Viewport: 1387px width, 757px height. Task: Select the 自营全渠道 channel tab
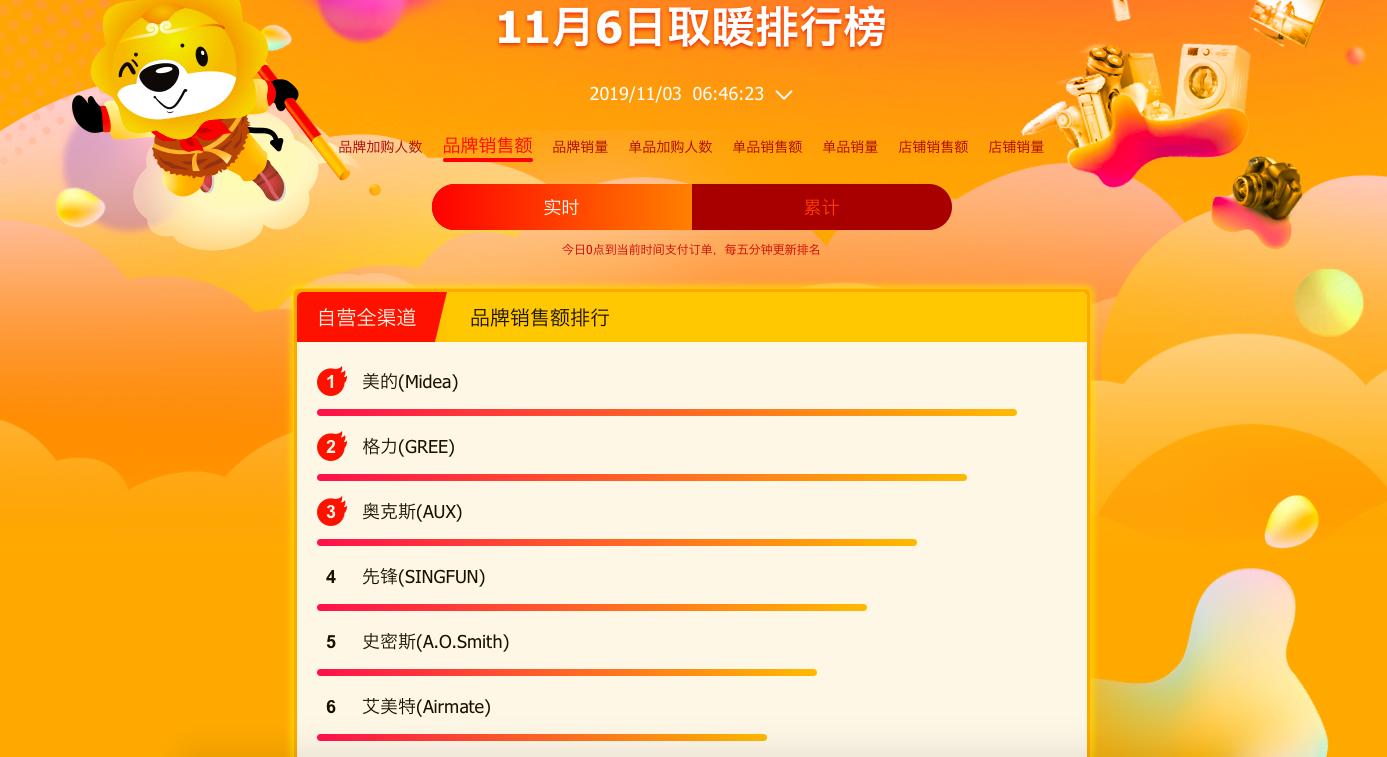(367, 318)
